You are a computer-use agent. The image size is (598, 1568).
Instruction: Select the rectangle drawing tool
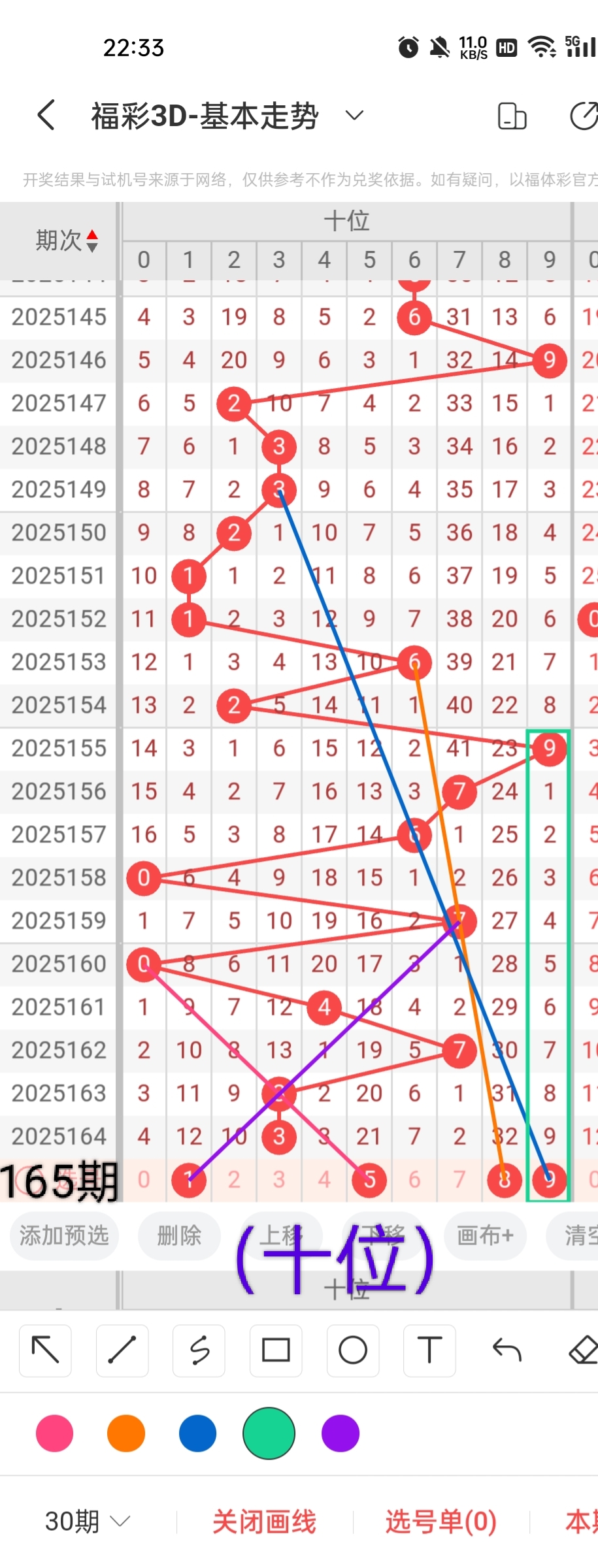click(x=276, y=1350)
